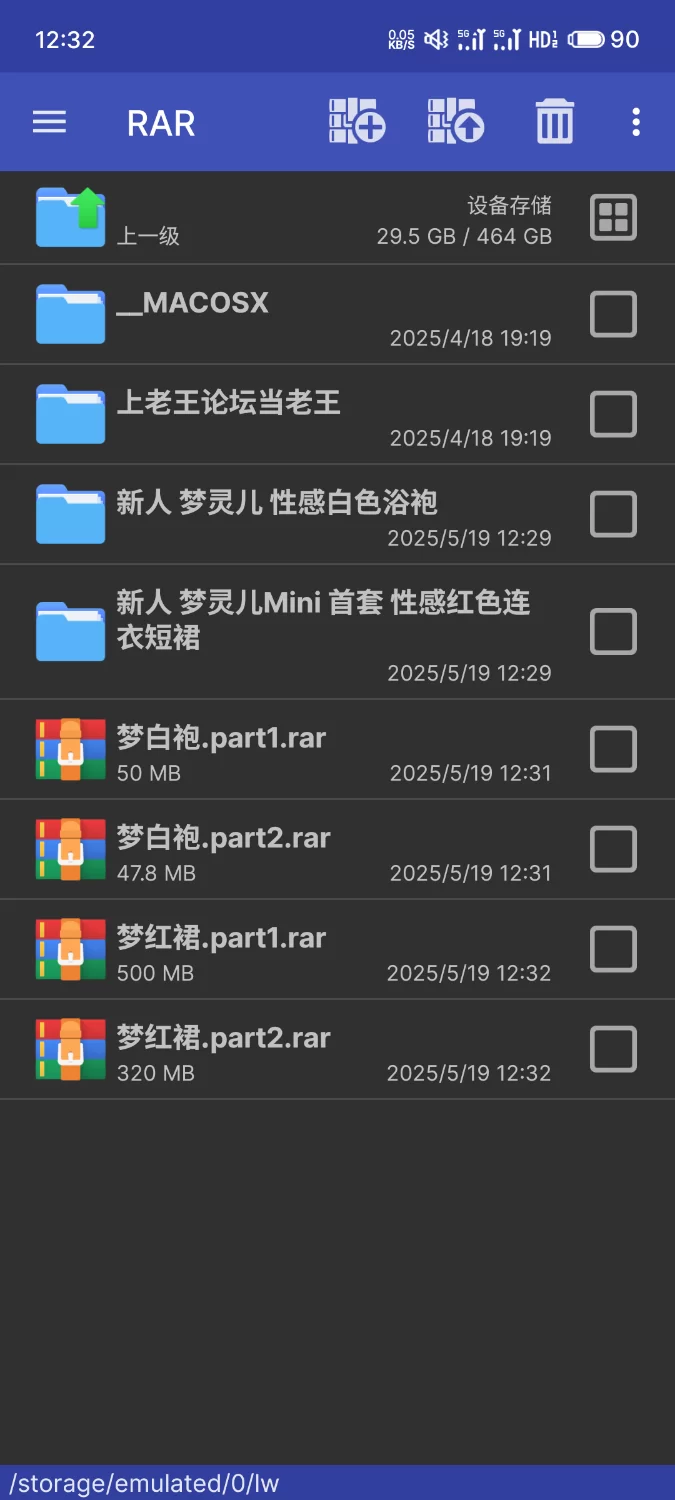Viewport: 675px width, 1500px height.
Task: Select checkbox for 上老王论坛当老王
Action: coord(613,414)
